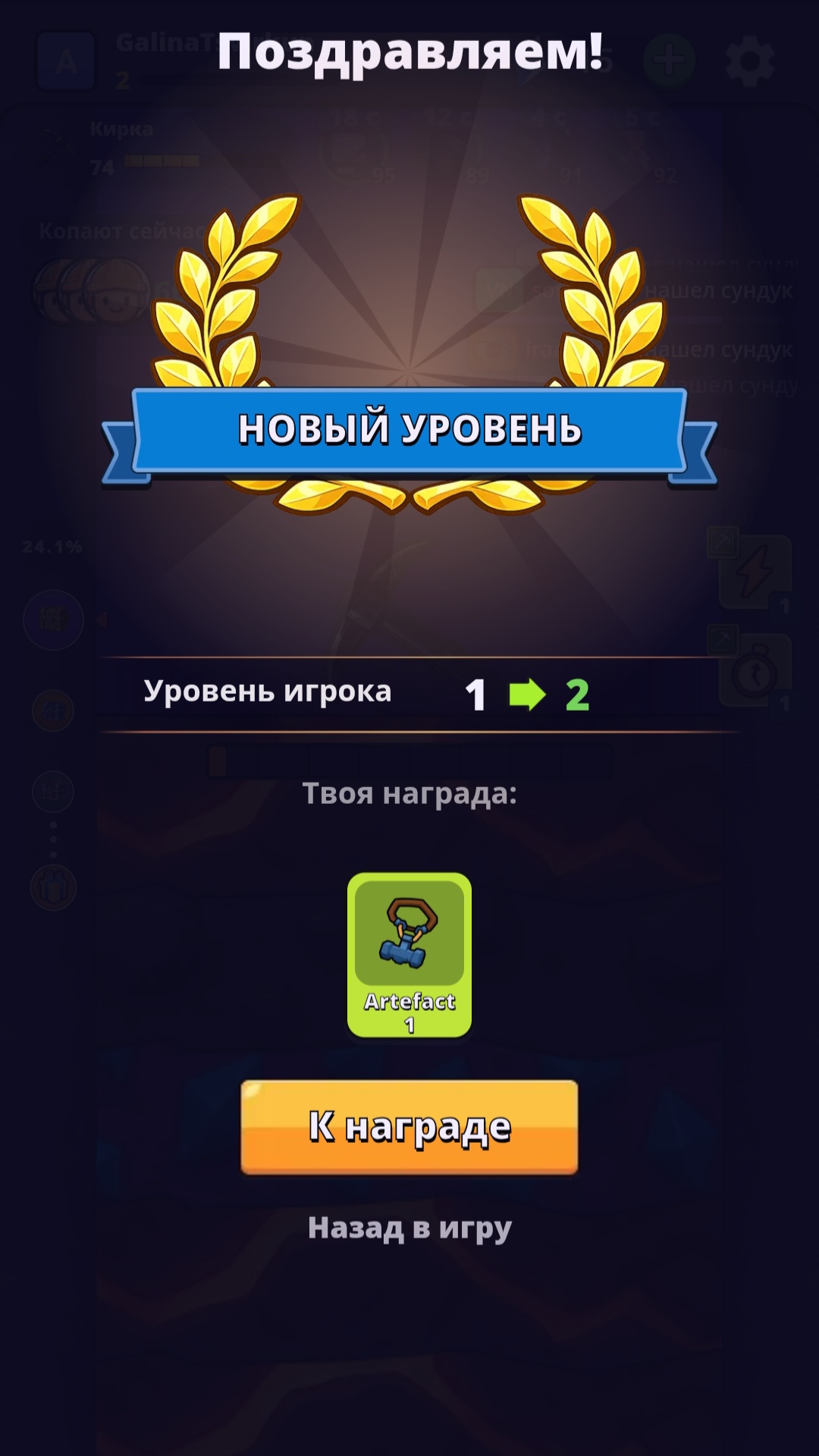
Task: Open the Artefact 1 reward tile
Action: click(x=409, y=955)
